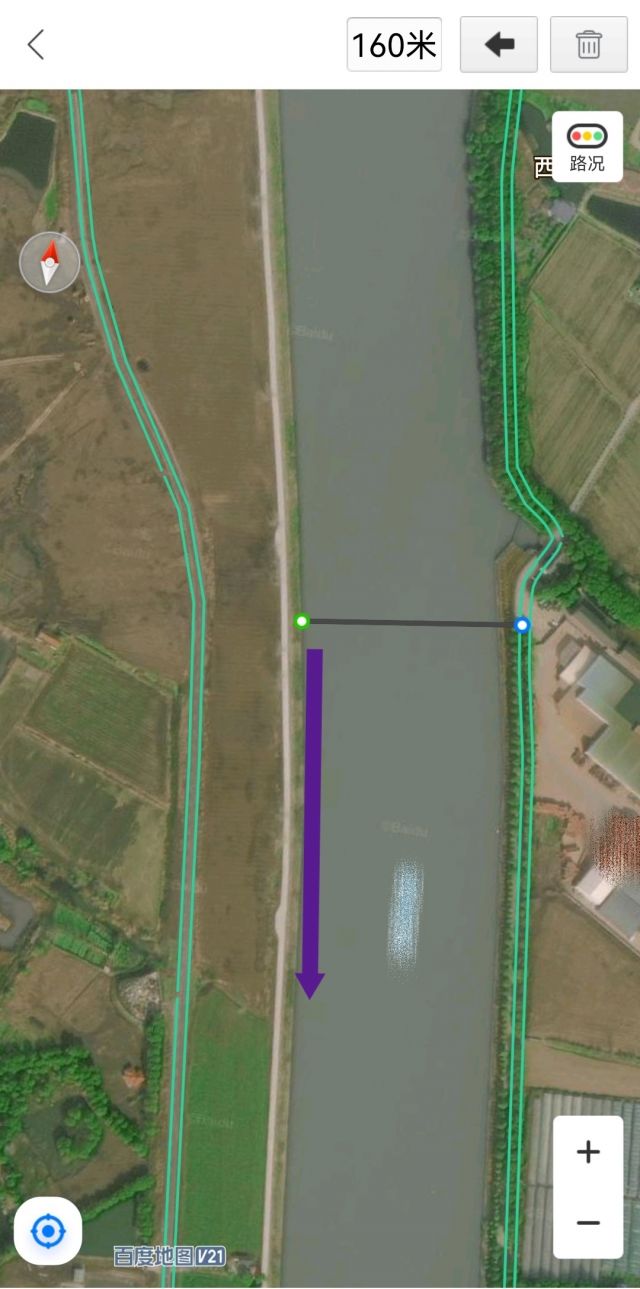Screen dimensions: 640x1289
Task: Tap the compass to reset map orientation
Action: (50, 262)
